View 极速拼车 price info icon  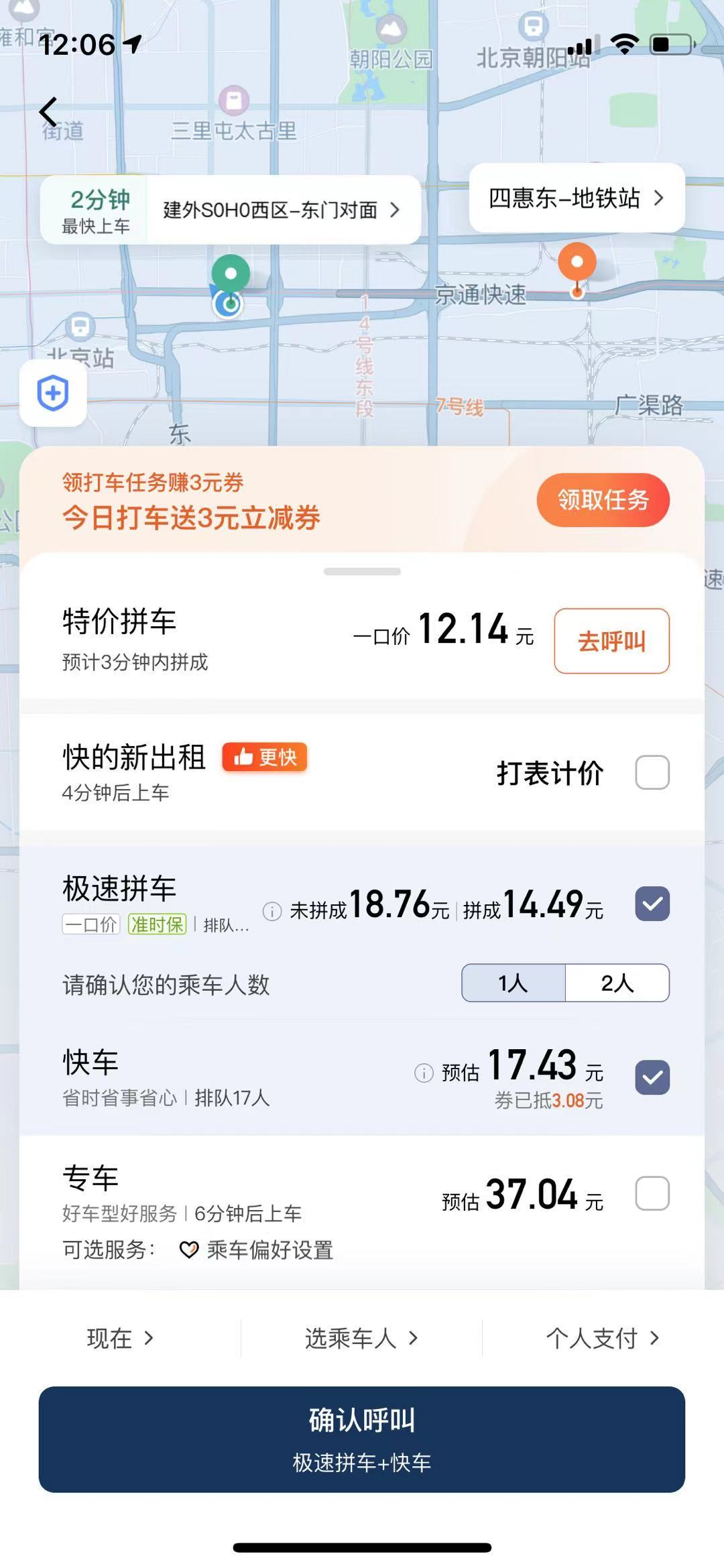(271, 911)
